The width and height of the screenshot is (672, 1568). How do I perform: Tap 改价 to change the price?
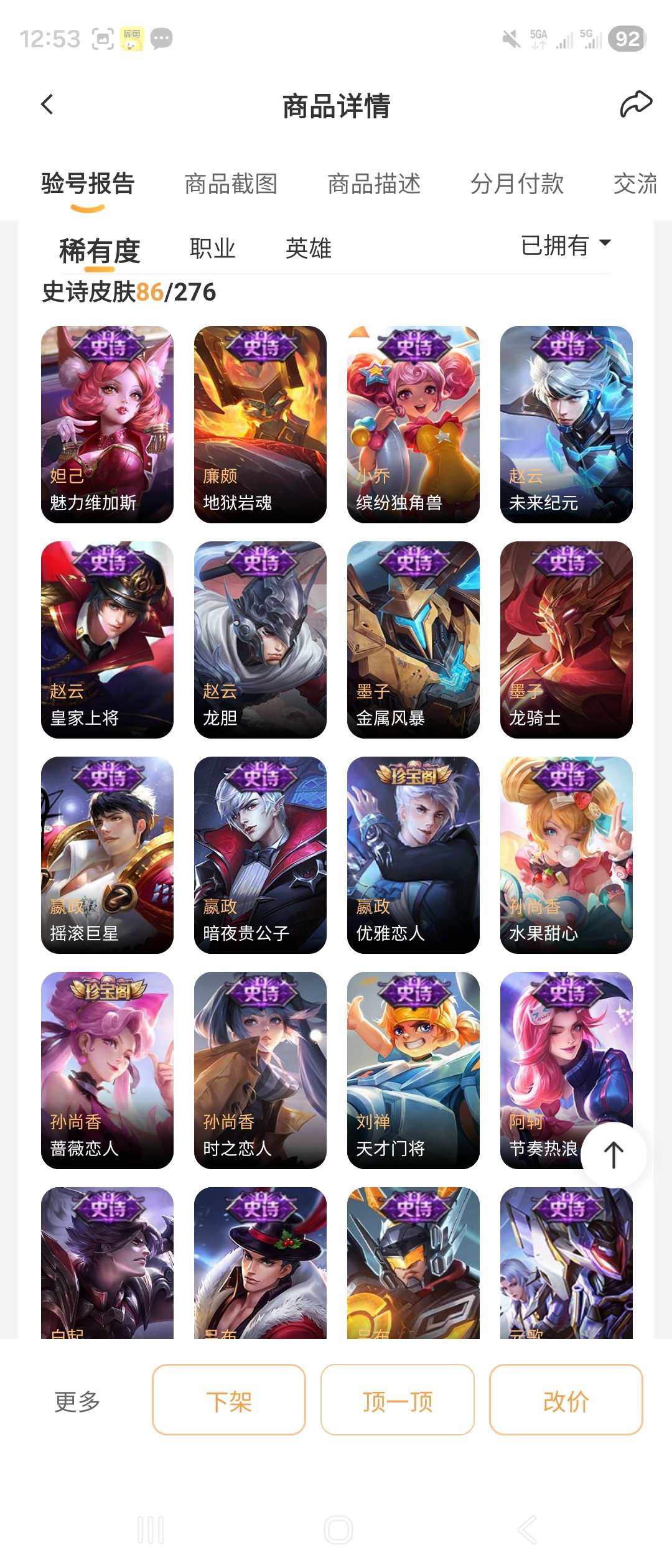(x=566, y=1400)
